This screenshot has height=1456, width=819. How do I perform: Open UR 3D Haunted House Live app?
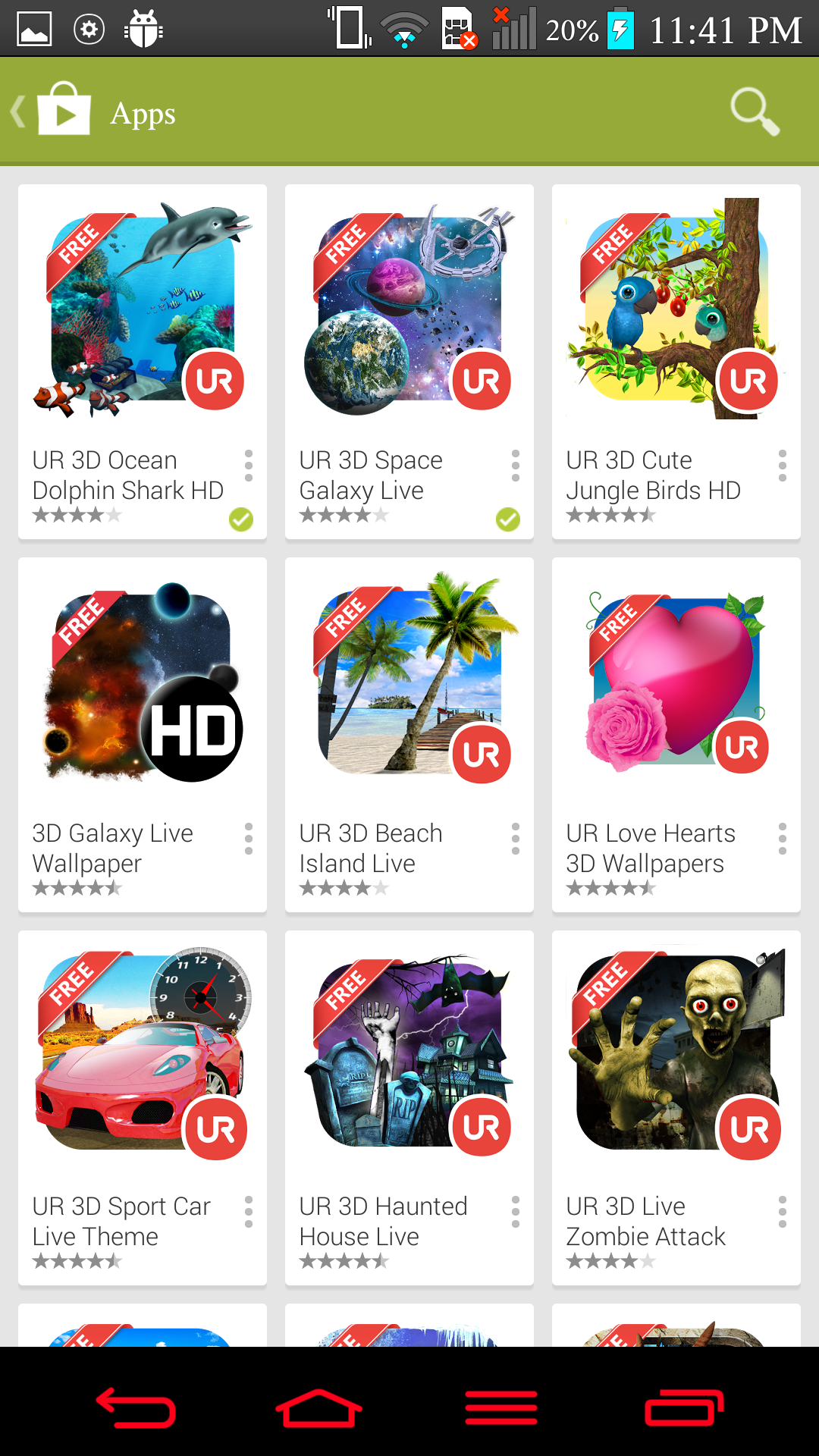(x=409, y=1108)
